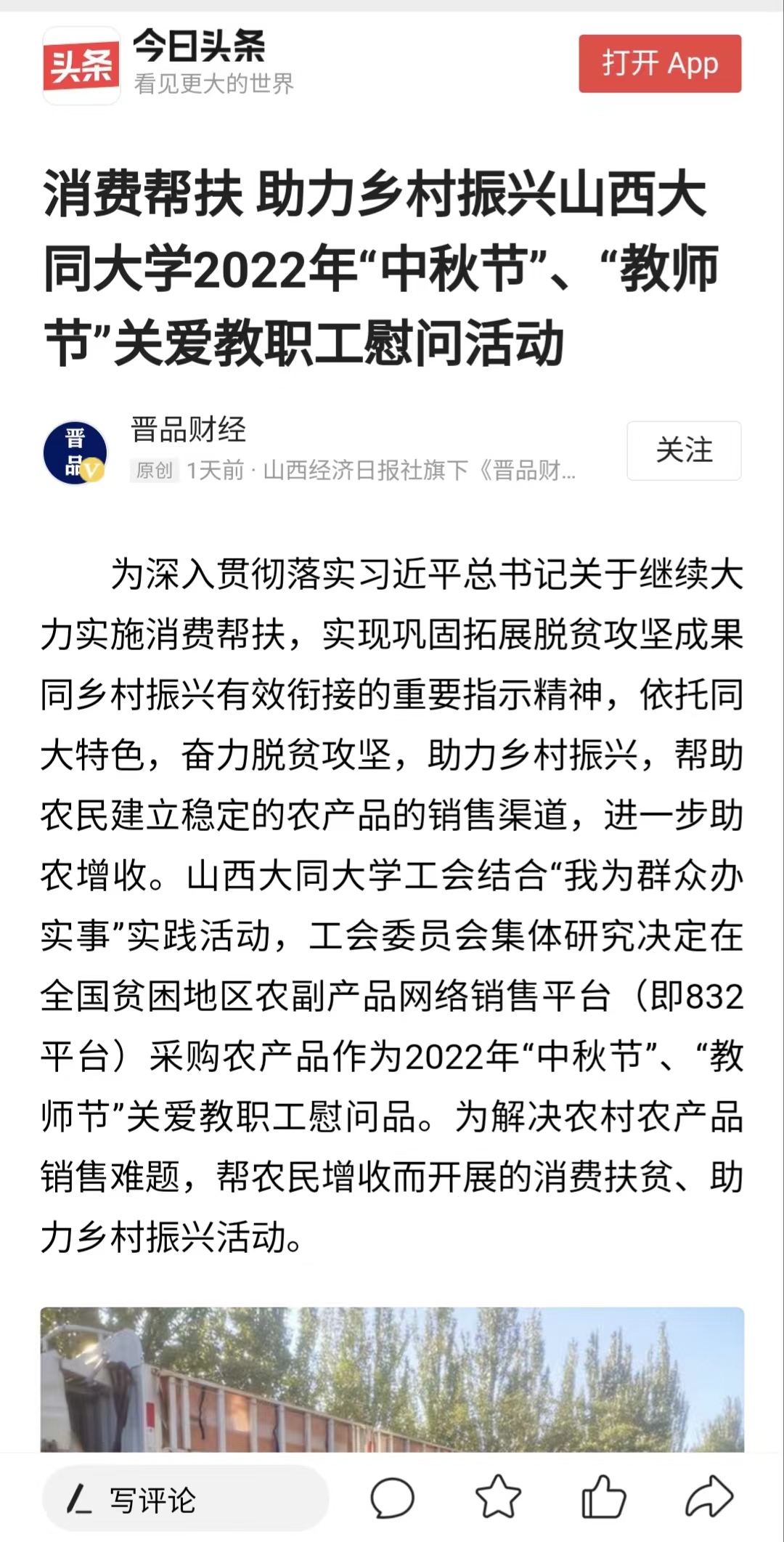
Task: Like the article with the thumbs-up icon
Action: click(x=603, y=1496)
